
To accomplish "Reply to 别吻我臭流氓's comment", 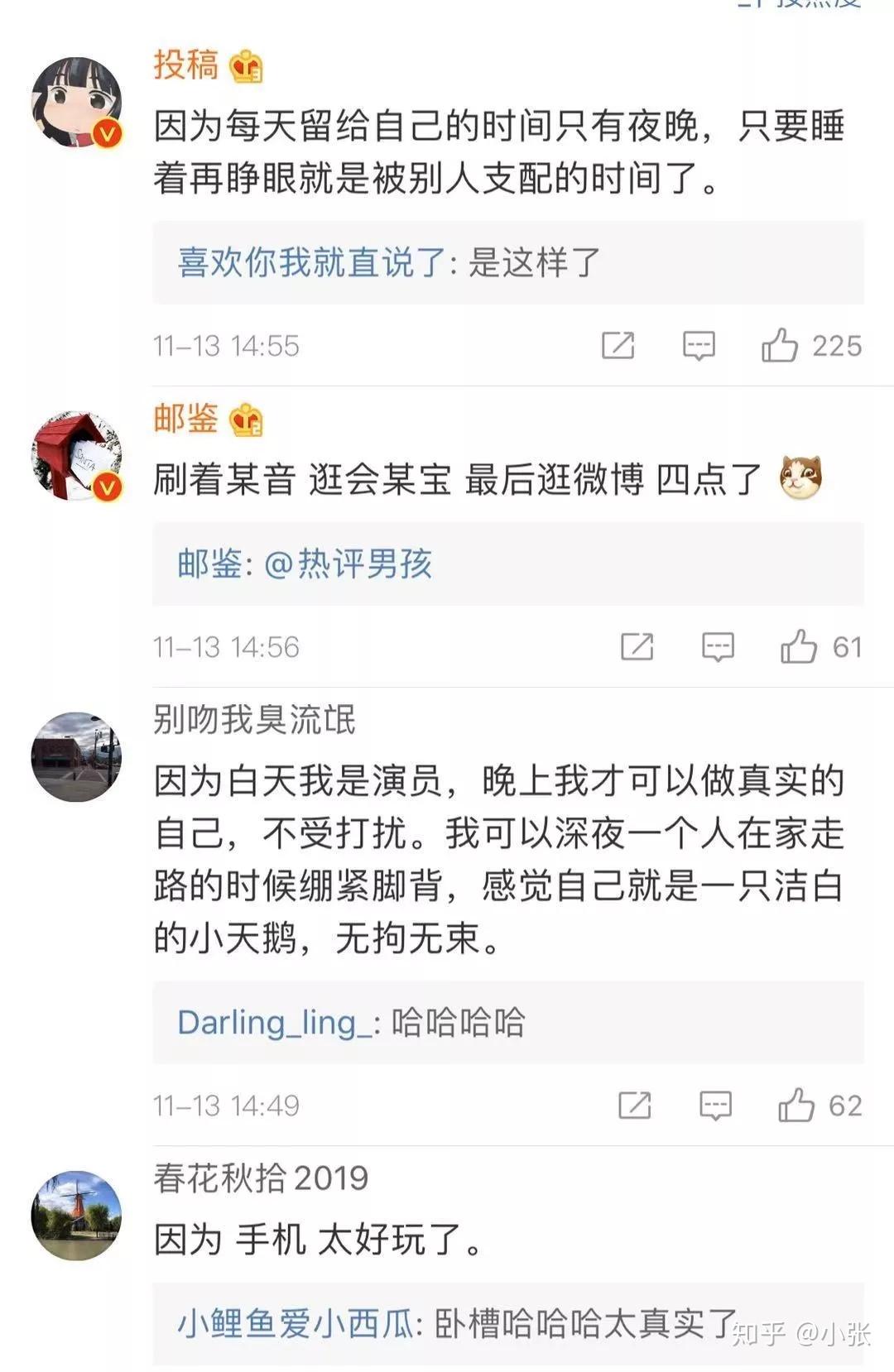I will pyautogui.click(x=715, y=1105).
